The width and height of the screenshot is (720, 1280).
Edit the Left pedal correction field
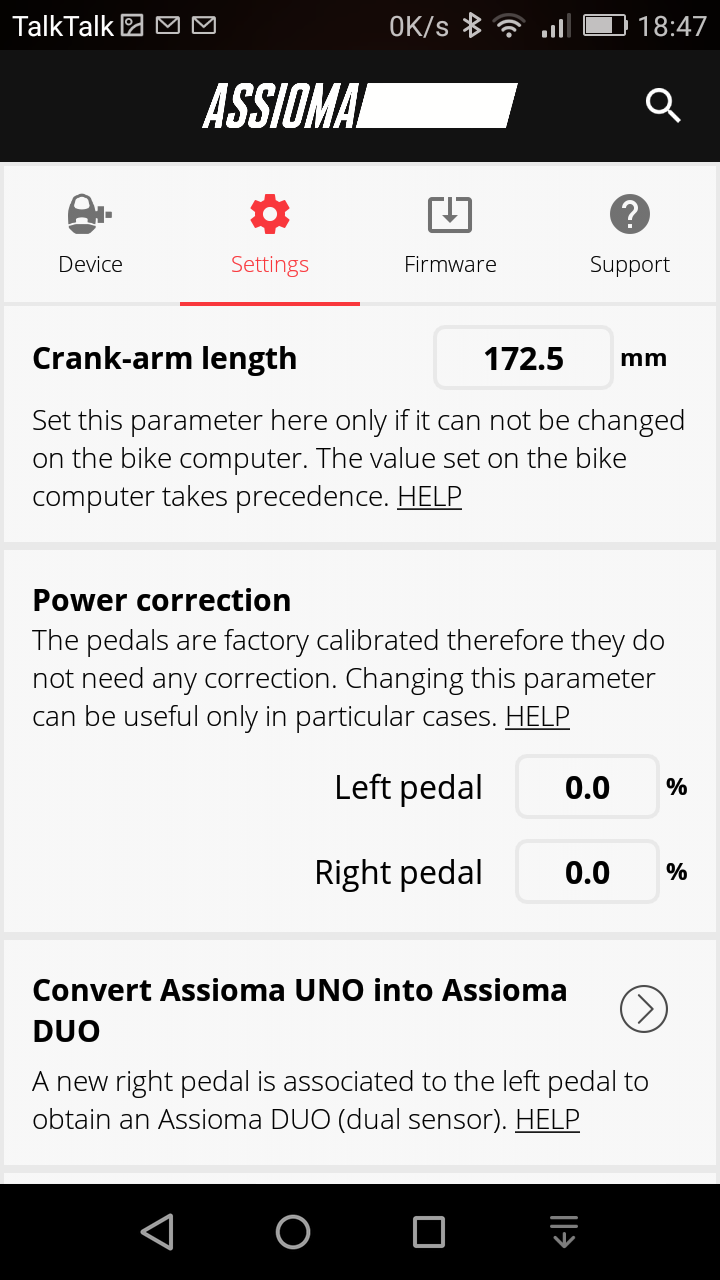[x=587, y=788]
